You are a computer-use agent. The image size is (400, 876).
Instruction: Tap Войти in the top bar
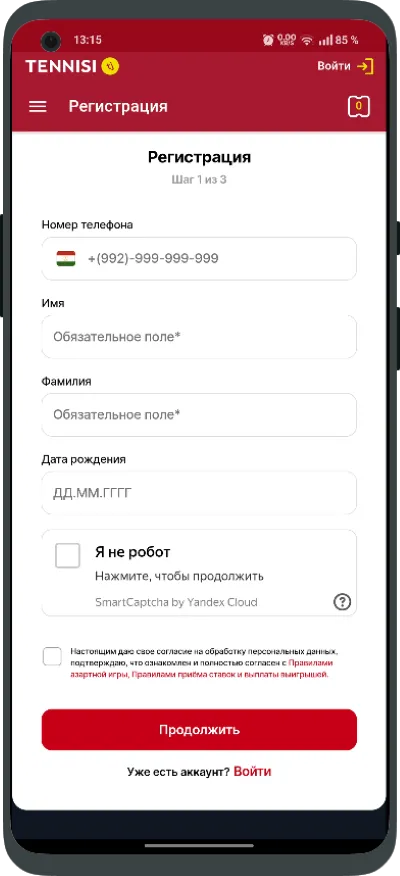pyautogui.click(x=345, y=66)
